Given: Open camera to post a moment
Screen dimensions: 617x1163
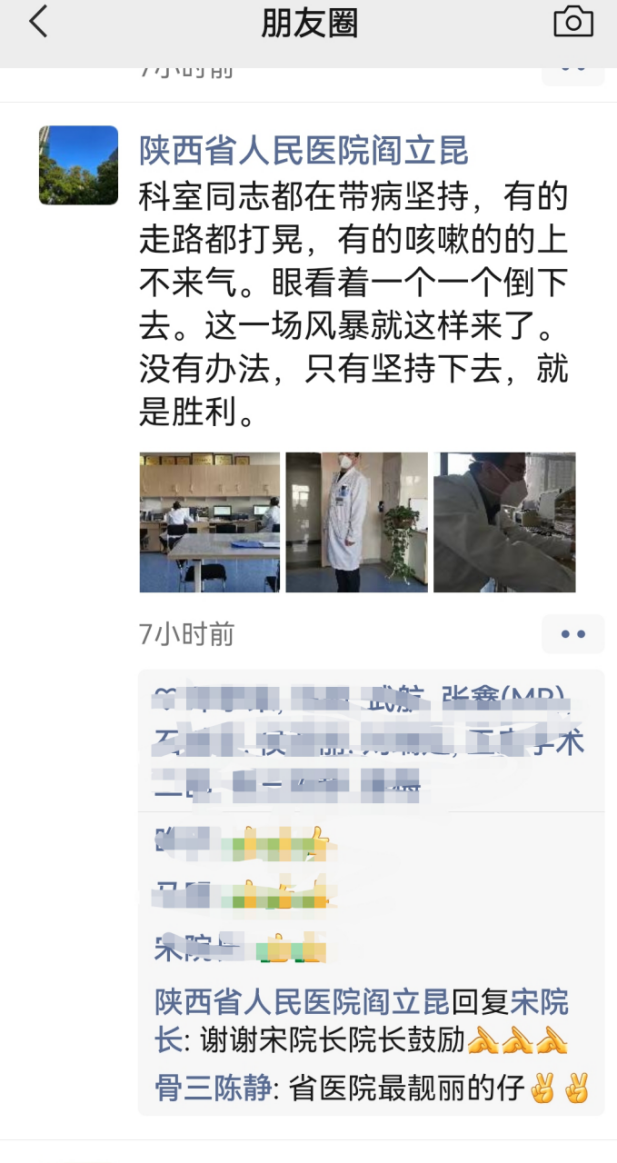Looking at the screenshot, I should pos(573,22).
